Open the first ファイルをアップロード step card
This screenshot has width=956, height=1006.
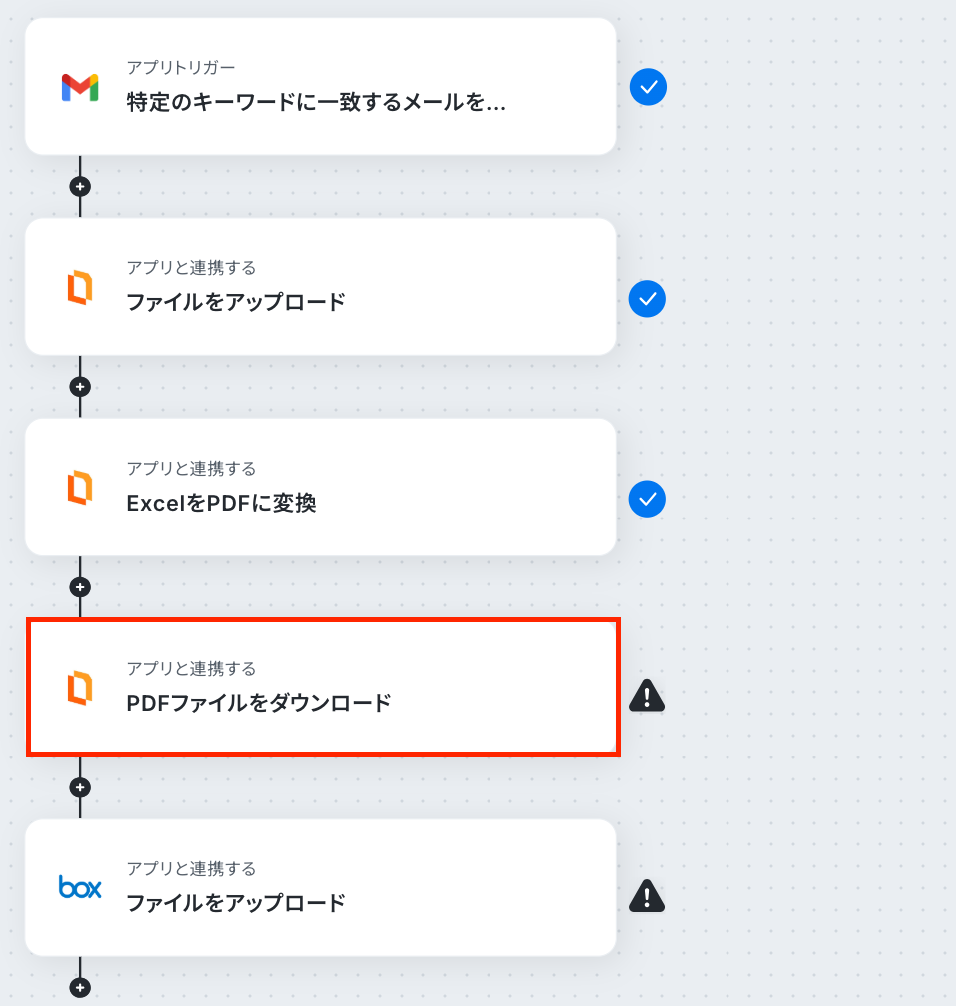[320, 287]
